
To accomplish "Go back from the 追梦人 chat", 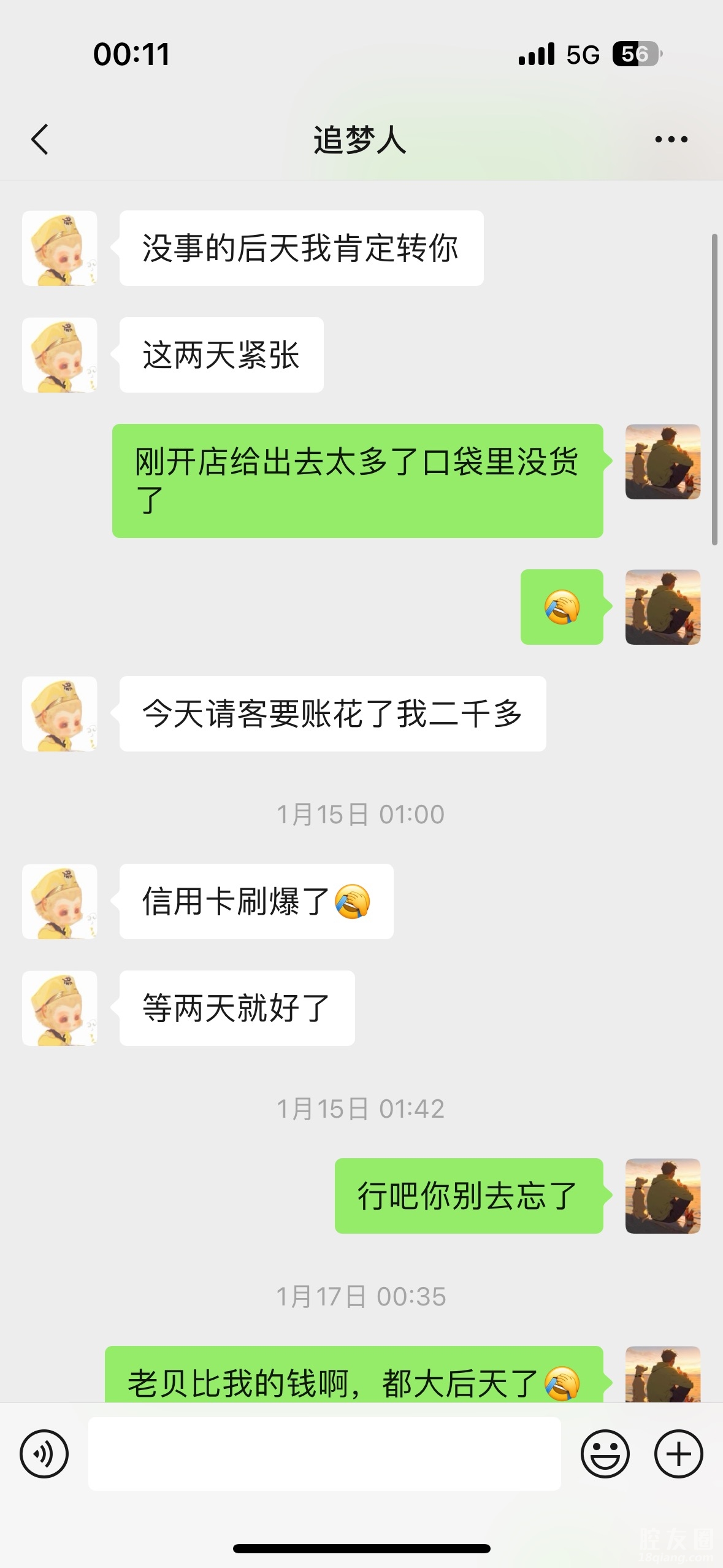I will coord(40,139).
